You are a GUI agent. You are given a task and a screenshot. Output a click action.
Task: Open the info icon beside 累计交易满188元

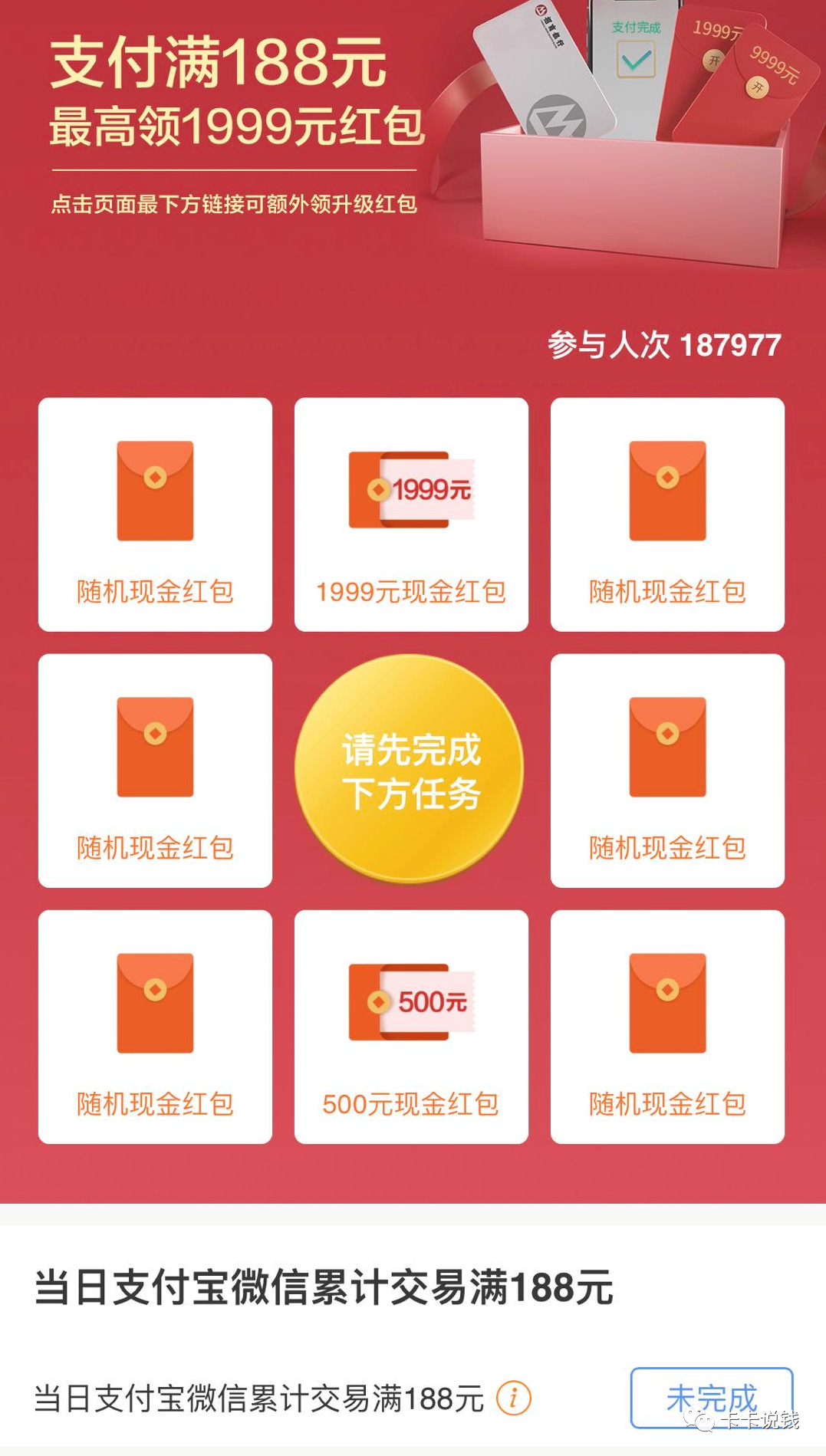coord(513,1398)
